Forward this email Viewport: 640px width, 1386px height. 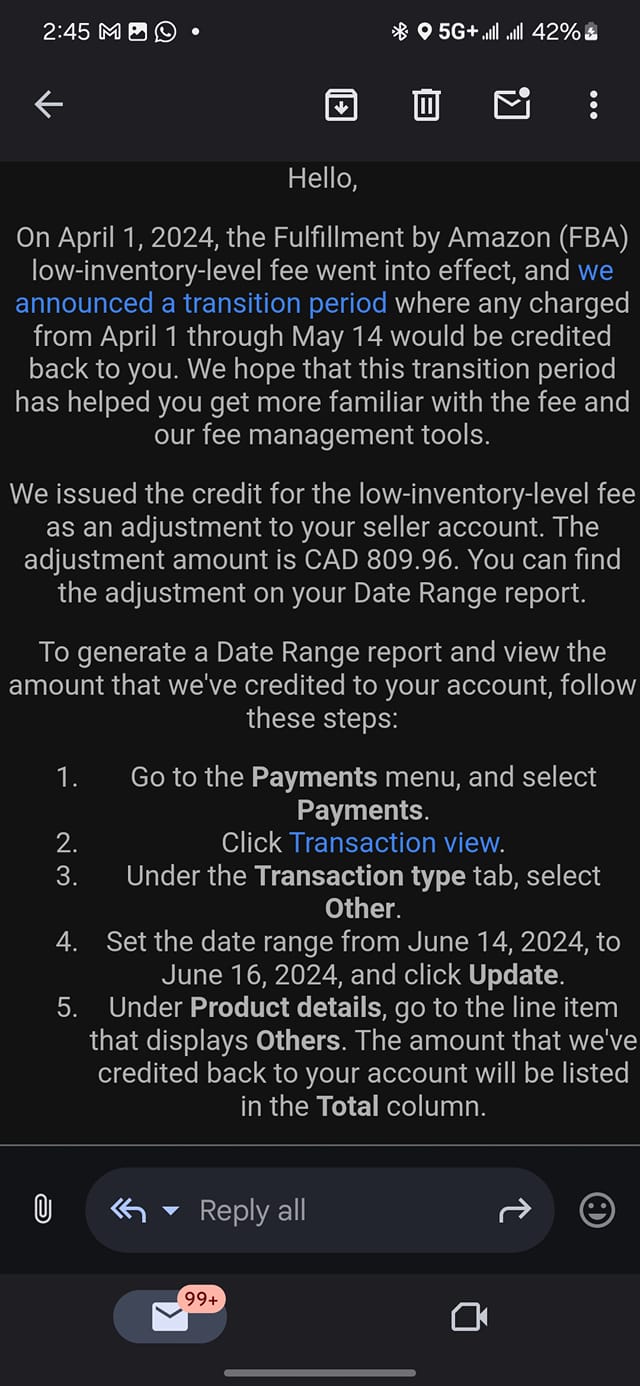pos(514,1211)
